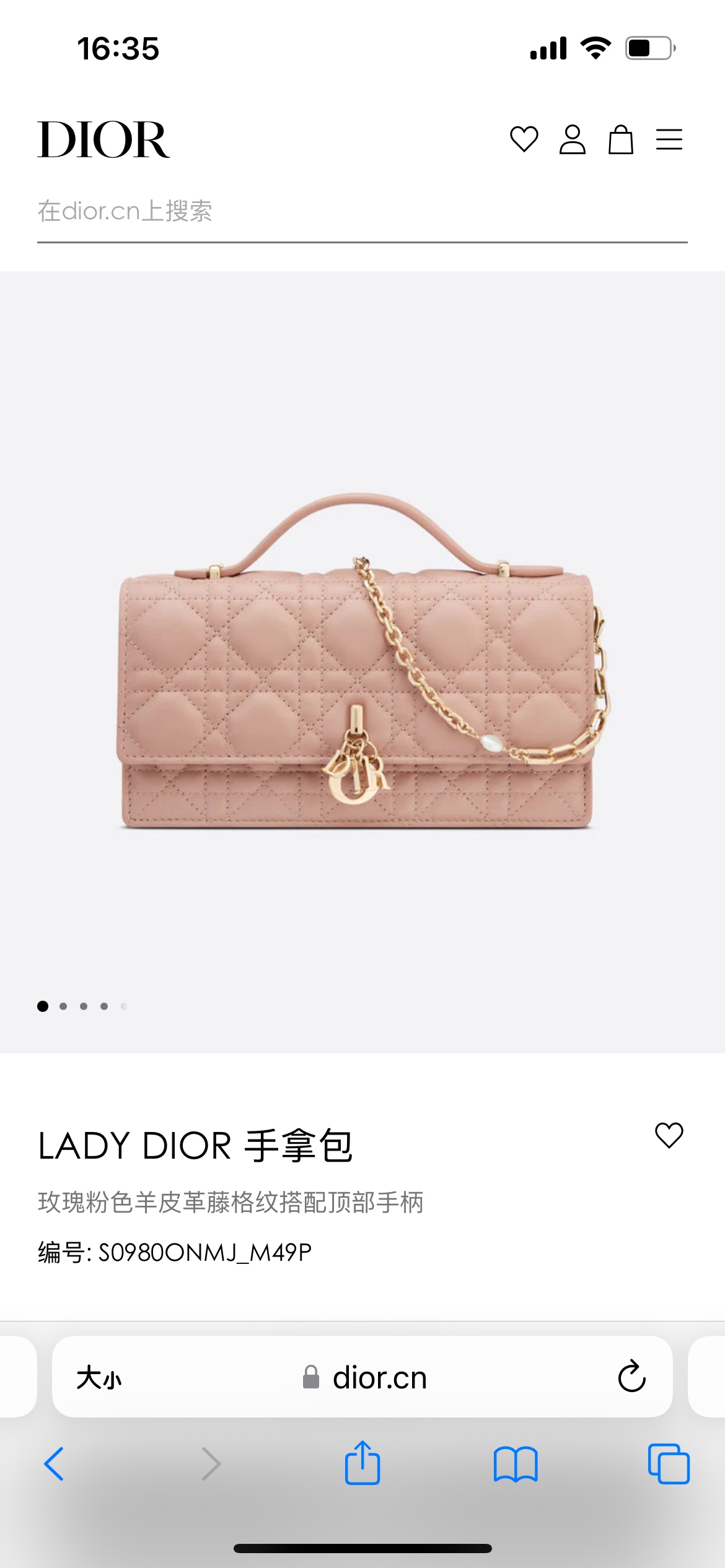Reload the dior.cn page
Image resolution: width=725 pixels, height=1568 pixels.
[631, 1377]
